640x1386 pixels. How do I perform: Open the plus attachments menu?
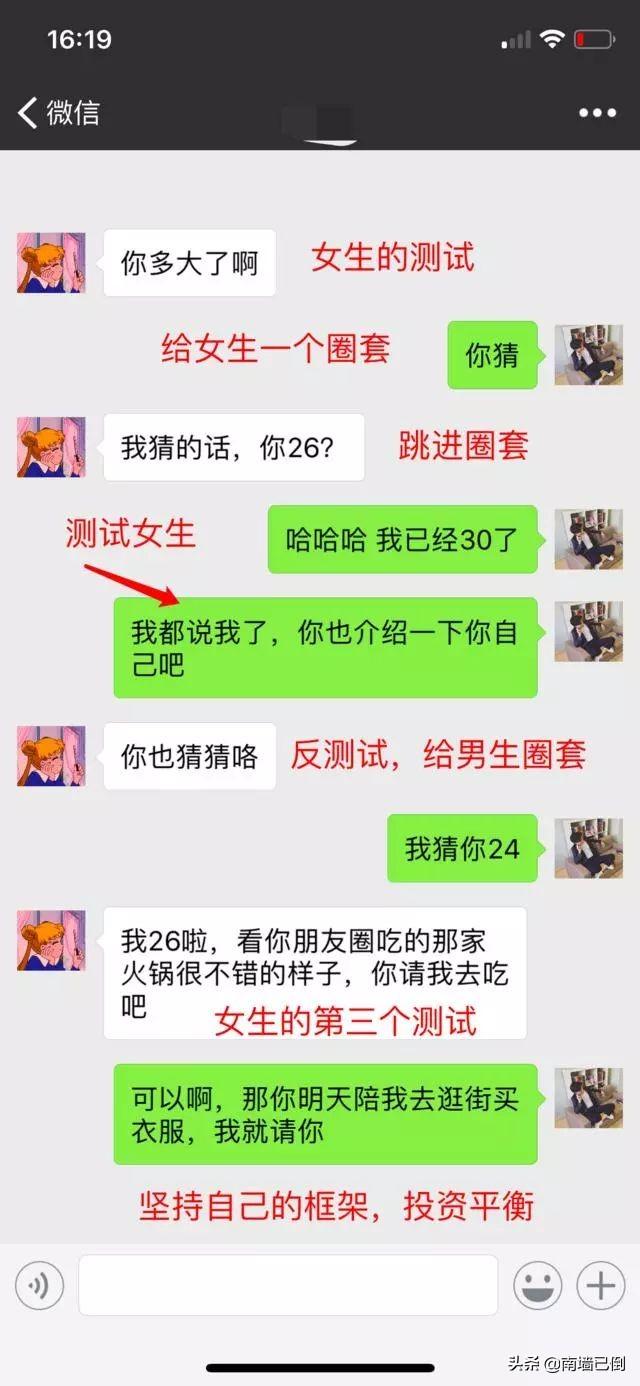click(x=601, y=1285)
